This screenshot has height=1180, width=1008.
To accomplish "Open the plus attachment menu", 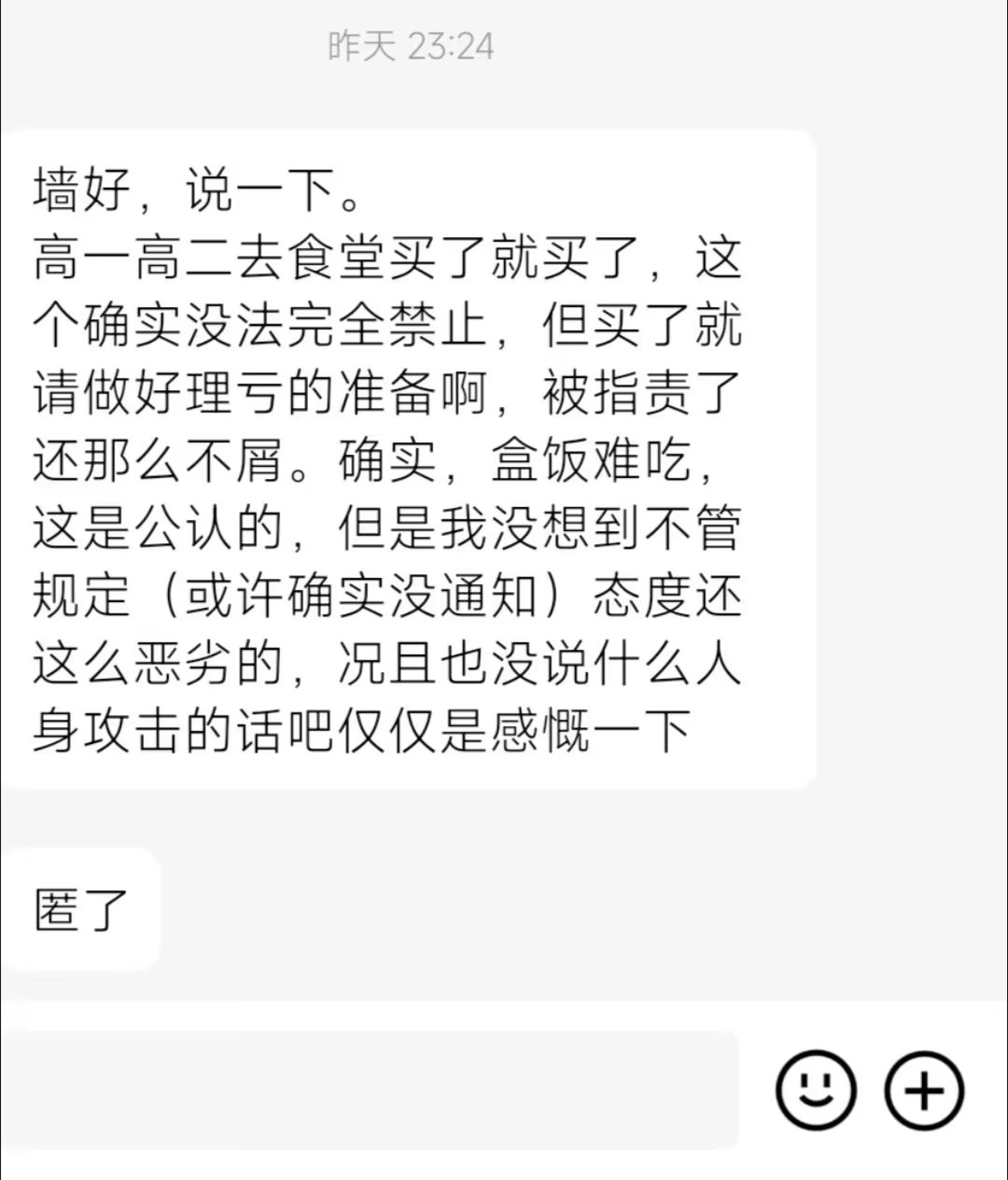I will [x=923, y=1089].
